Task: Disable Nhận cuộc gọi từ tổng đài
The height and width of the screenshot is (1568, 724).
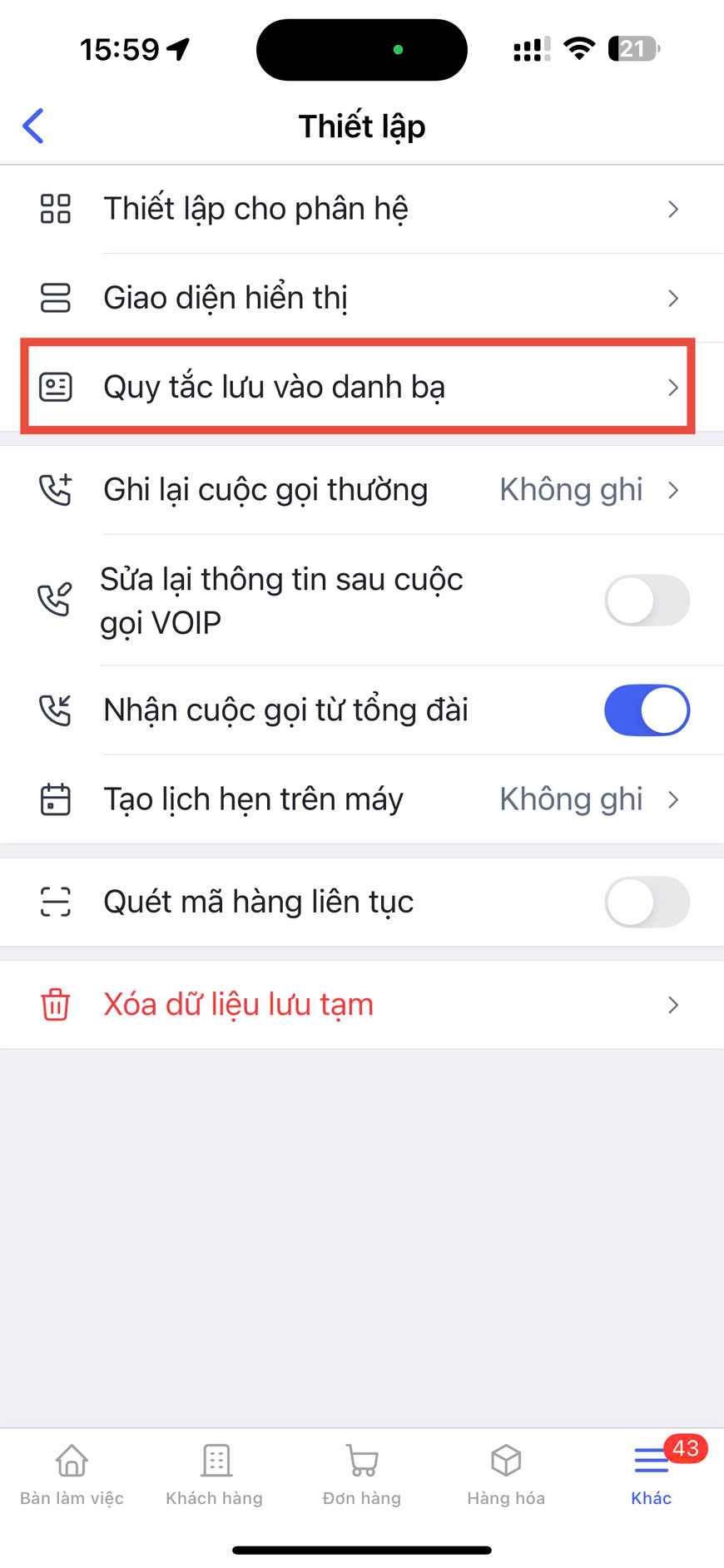Action: [646, 710]
